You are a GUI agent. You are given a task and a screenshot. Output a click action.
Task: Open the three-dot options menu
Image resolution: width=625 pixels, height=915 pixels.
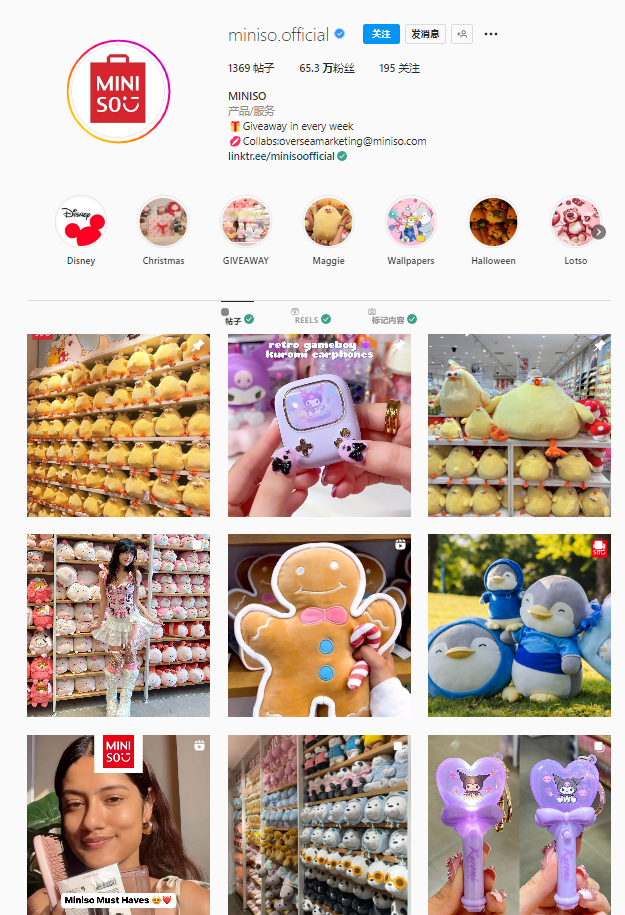pyautogui.click(x=491, y=34)
